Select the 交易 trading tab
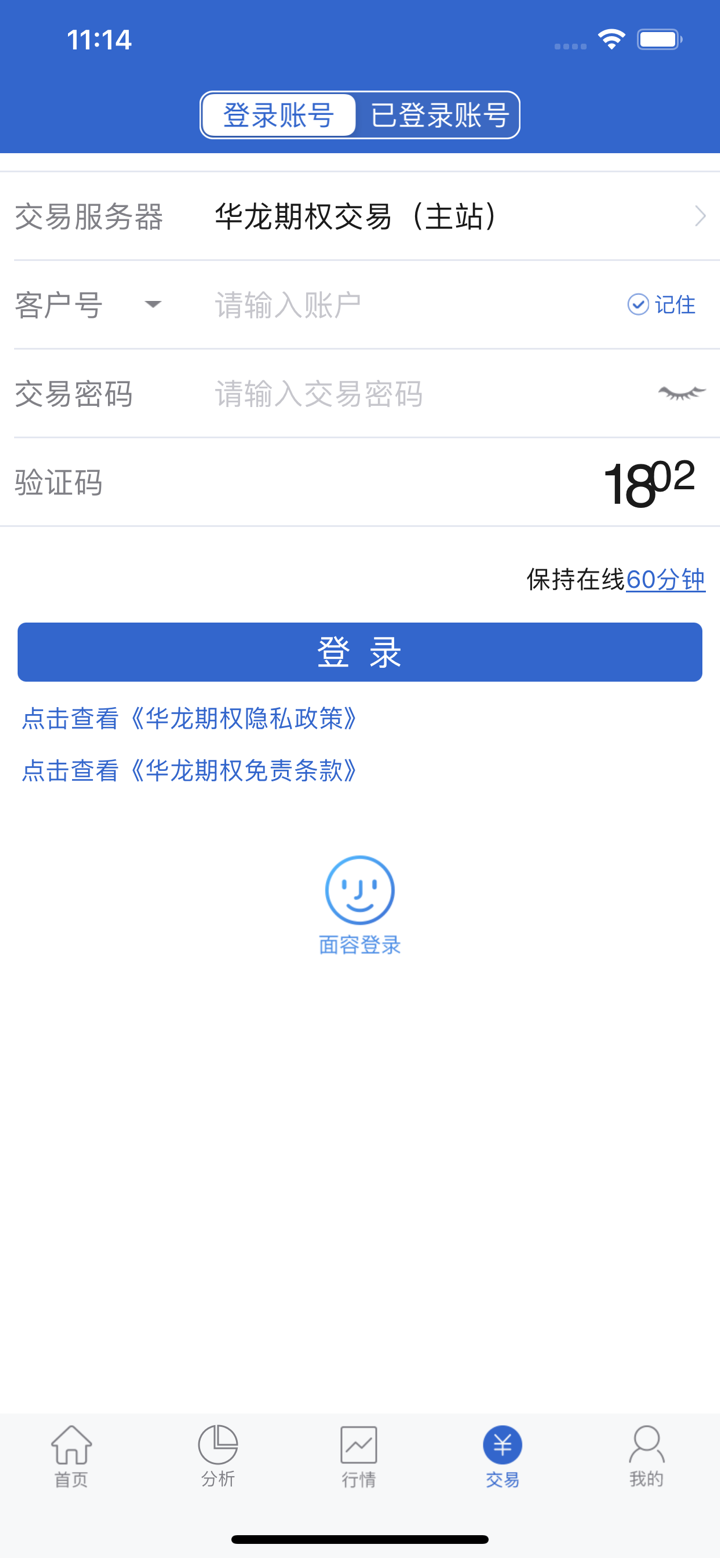Image resolution: width=720 pixels, height=1558 pixels. click(x=502, y=1457)
